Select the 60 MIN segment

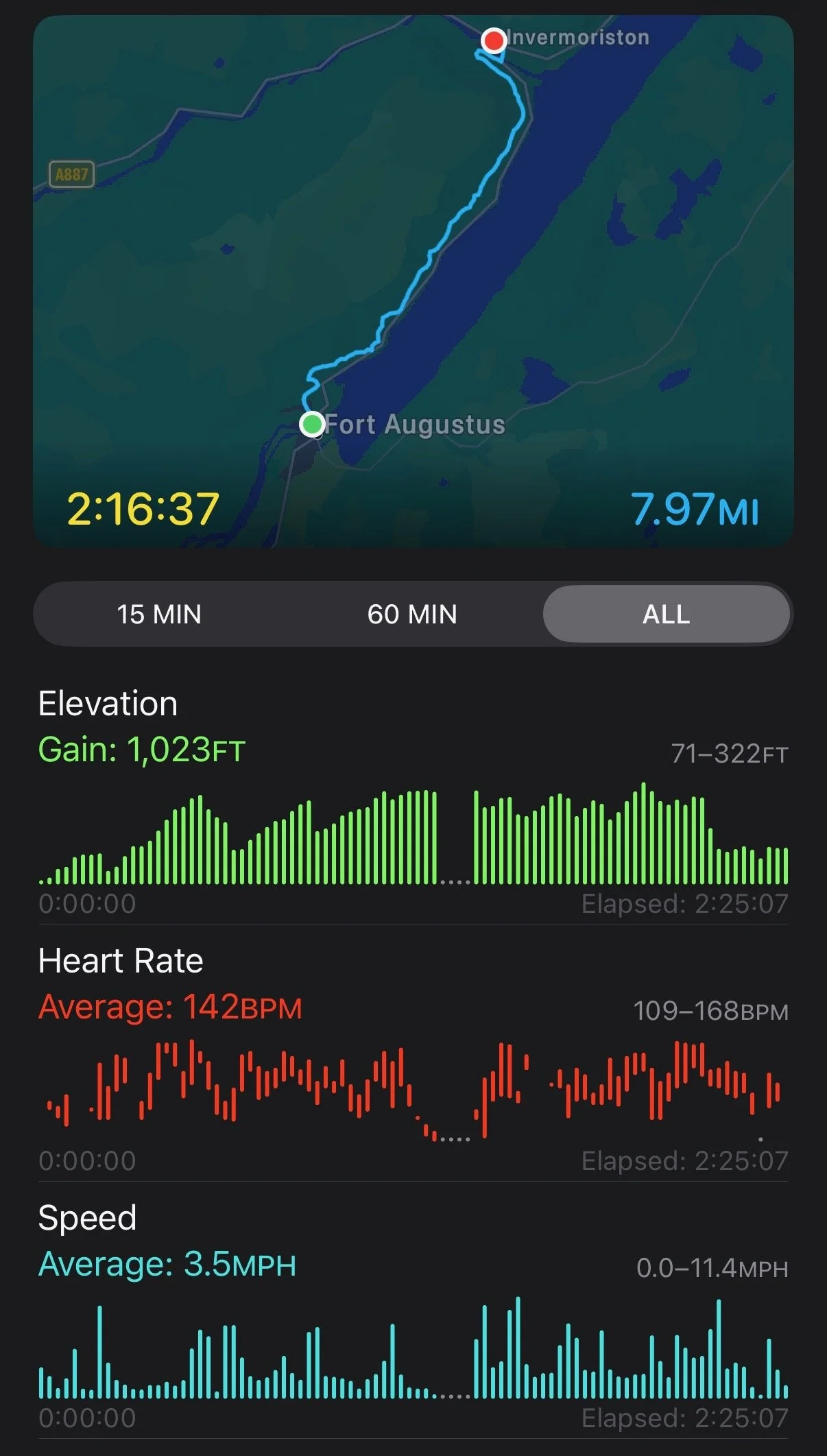(x=412, y=614)
